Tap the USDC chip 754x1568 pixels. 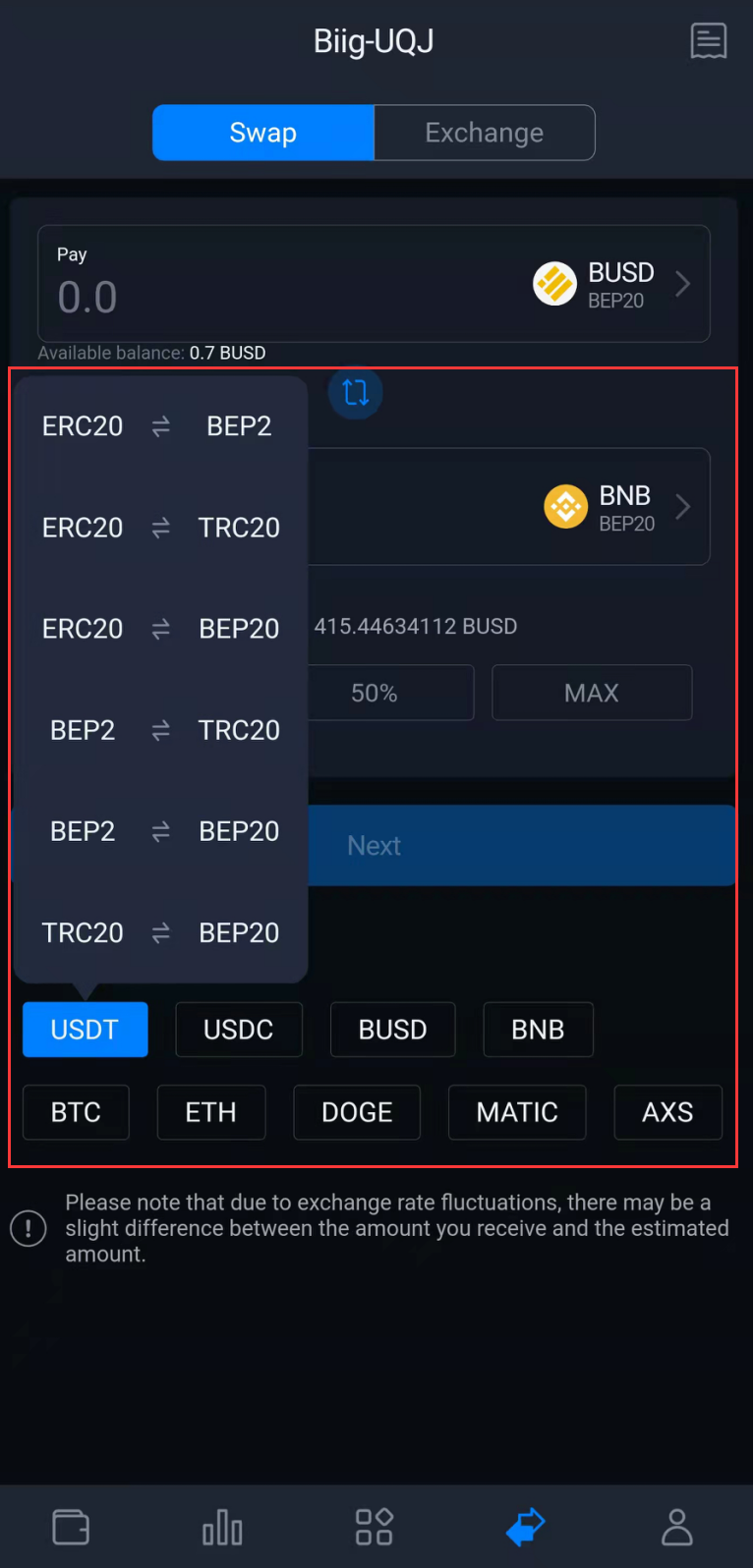[x=238, y=1030]
